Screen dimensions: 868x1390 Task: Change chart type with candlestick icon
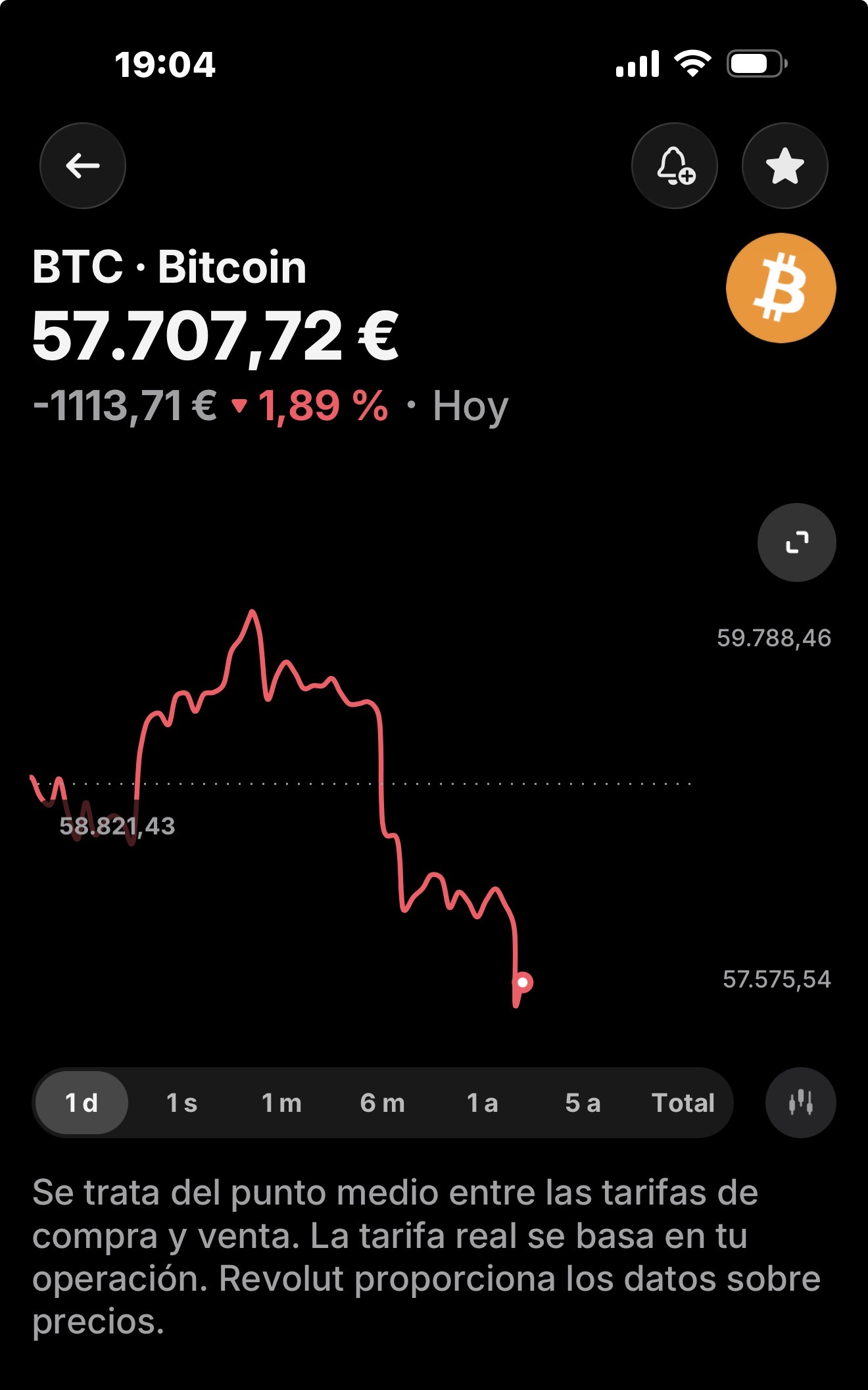(x=801, y=1103)
